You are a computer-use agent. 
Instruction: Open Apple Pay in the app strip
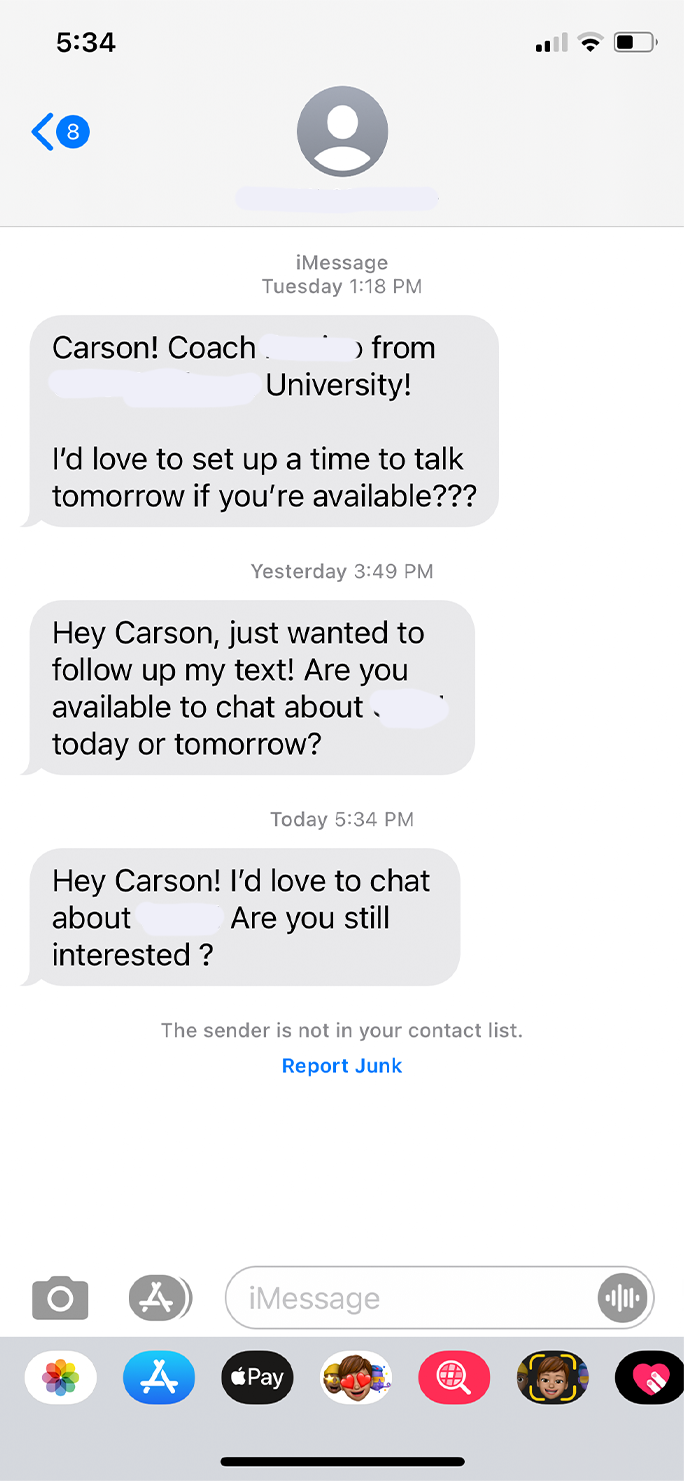coord(257,1378)
